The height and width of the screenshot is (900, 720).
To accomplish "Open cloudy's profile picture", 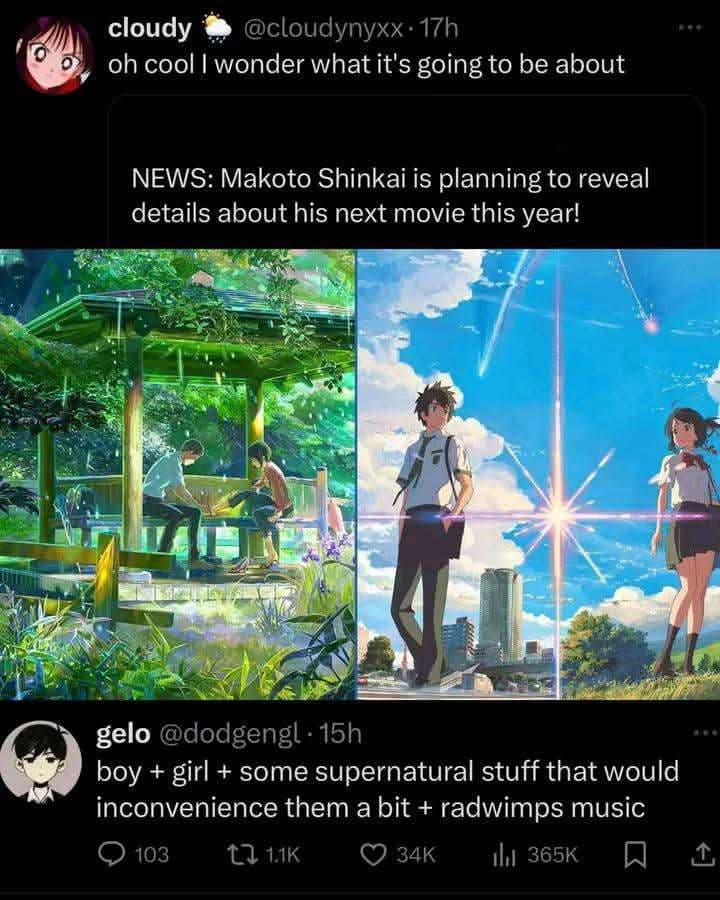I will [54, 55].
